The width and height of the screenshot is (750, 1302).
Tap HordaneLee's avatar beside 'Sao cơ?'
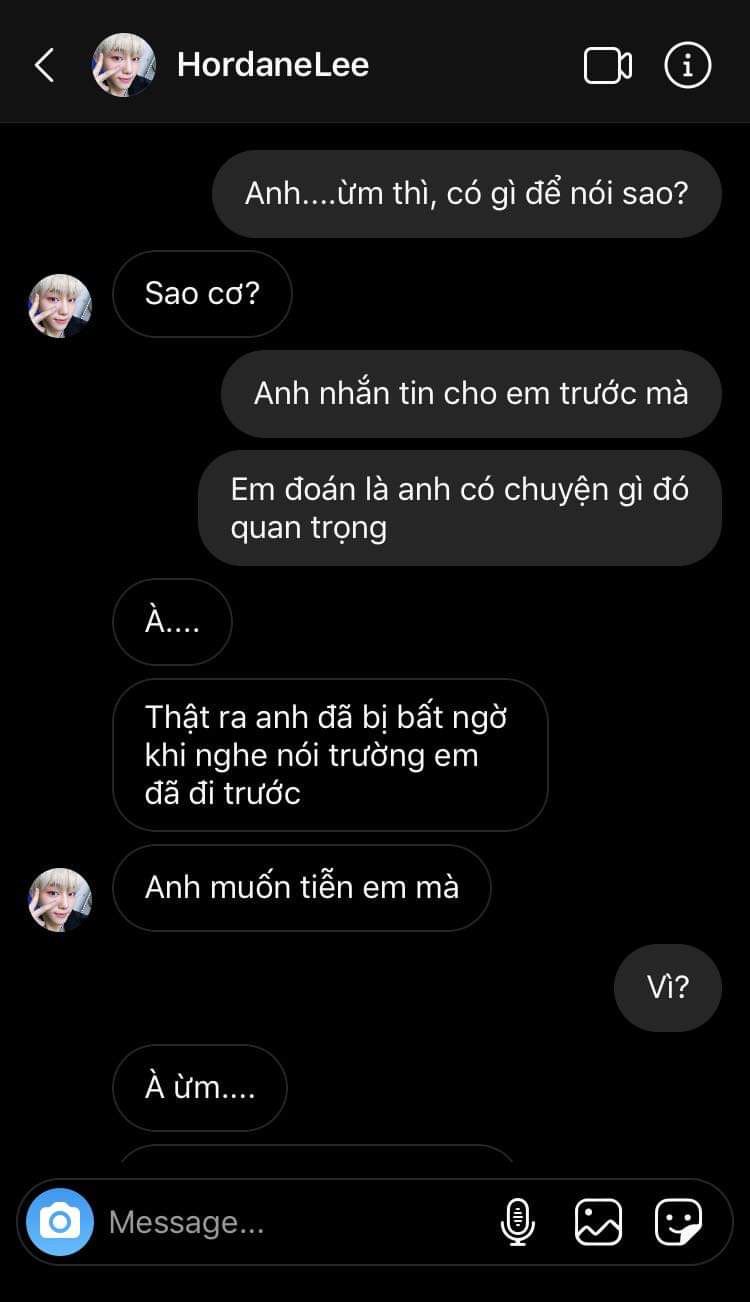pos(60,306)
